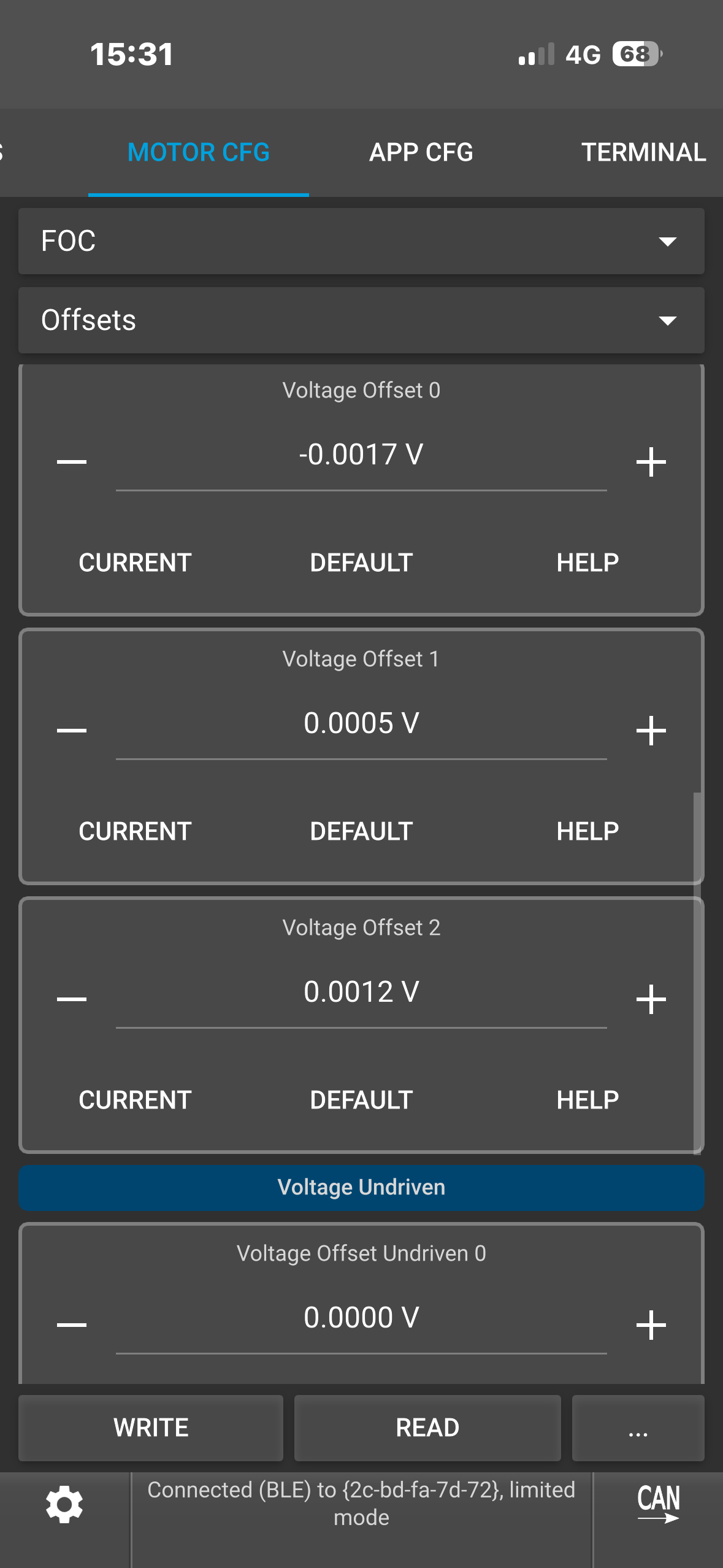The image size is (723, 1568).
Task: Decrease Voltage Offset 0 with minus
Action: 72,461
